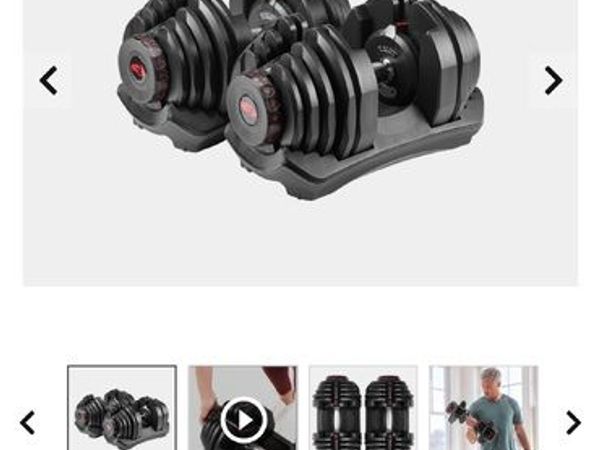Show the next product image
This screenshot has height=450, width=600.
[553, 81]
